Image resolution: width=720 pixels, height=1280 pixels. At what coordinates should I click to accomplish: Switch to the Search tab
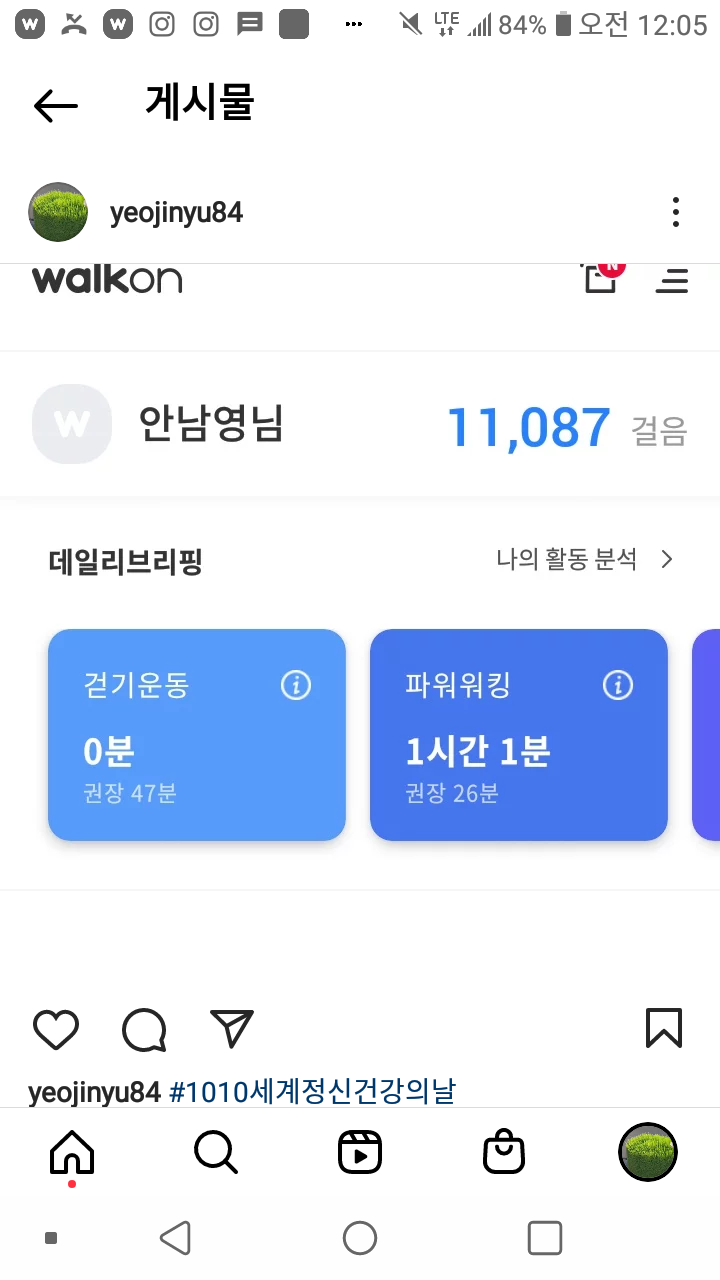[x=216, y=1153]
